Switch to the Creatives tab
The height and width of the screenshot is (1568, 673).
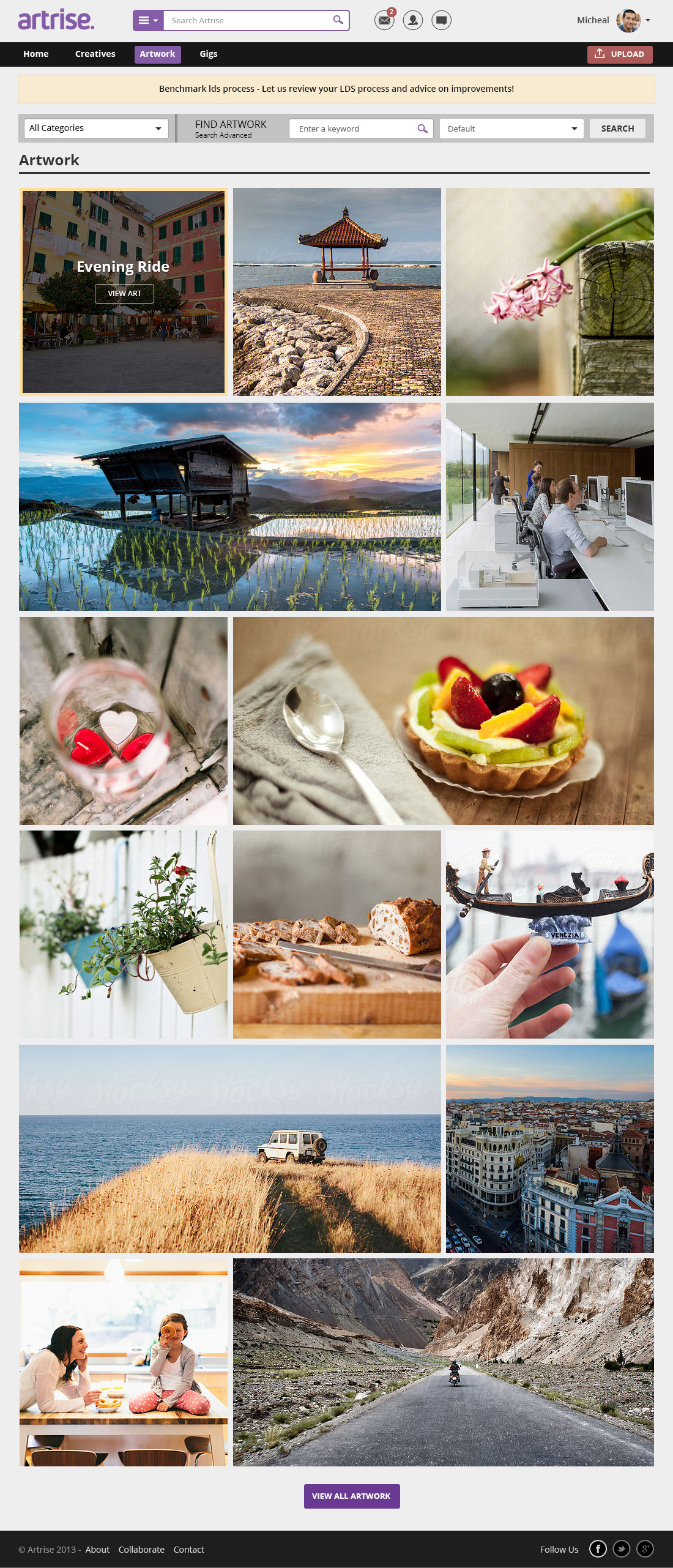point(95,54)
